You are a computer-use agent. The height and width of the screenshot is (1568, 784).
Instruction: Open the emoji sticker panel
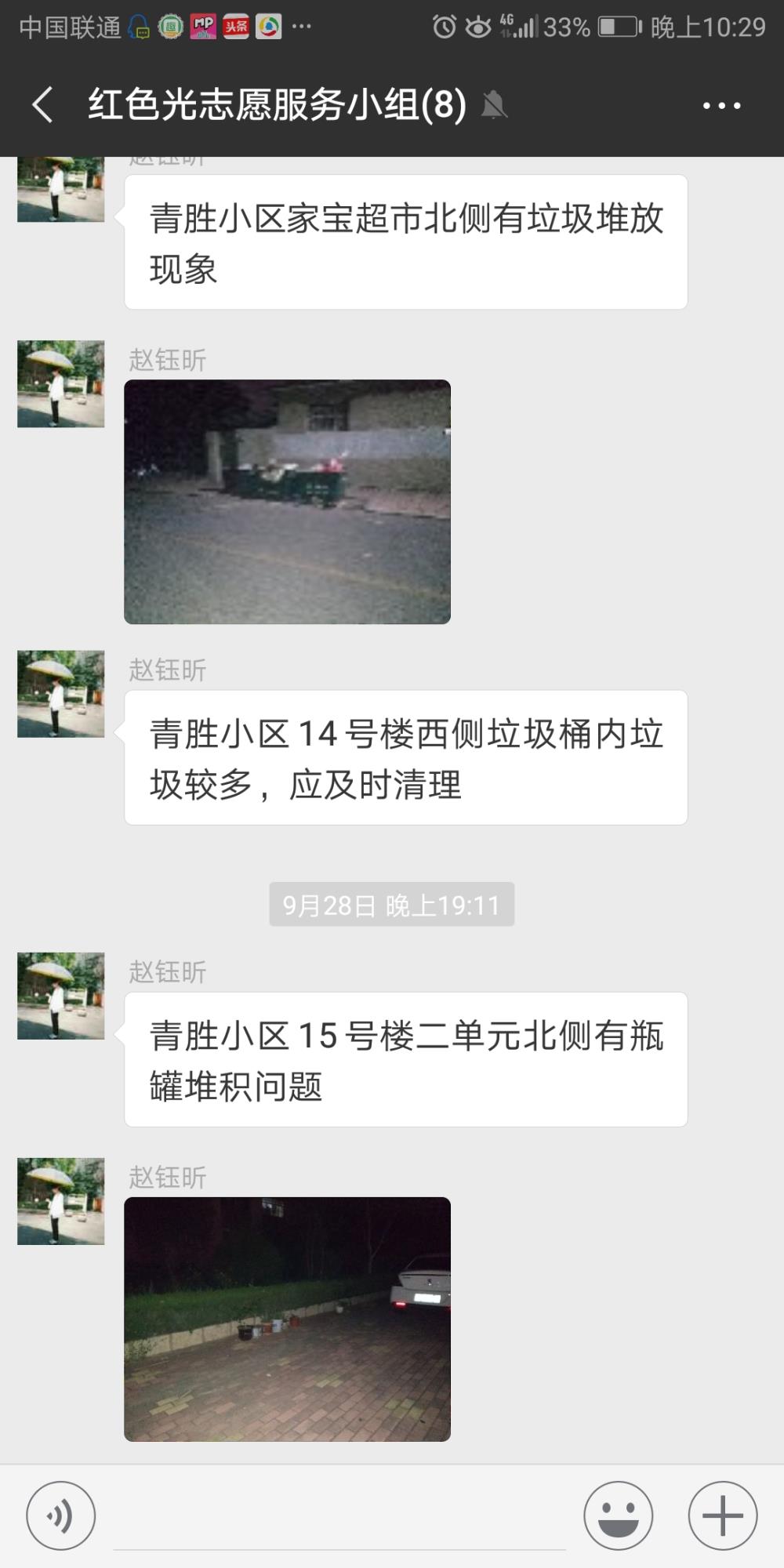(618, 1515)
